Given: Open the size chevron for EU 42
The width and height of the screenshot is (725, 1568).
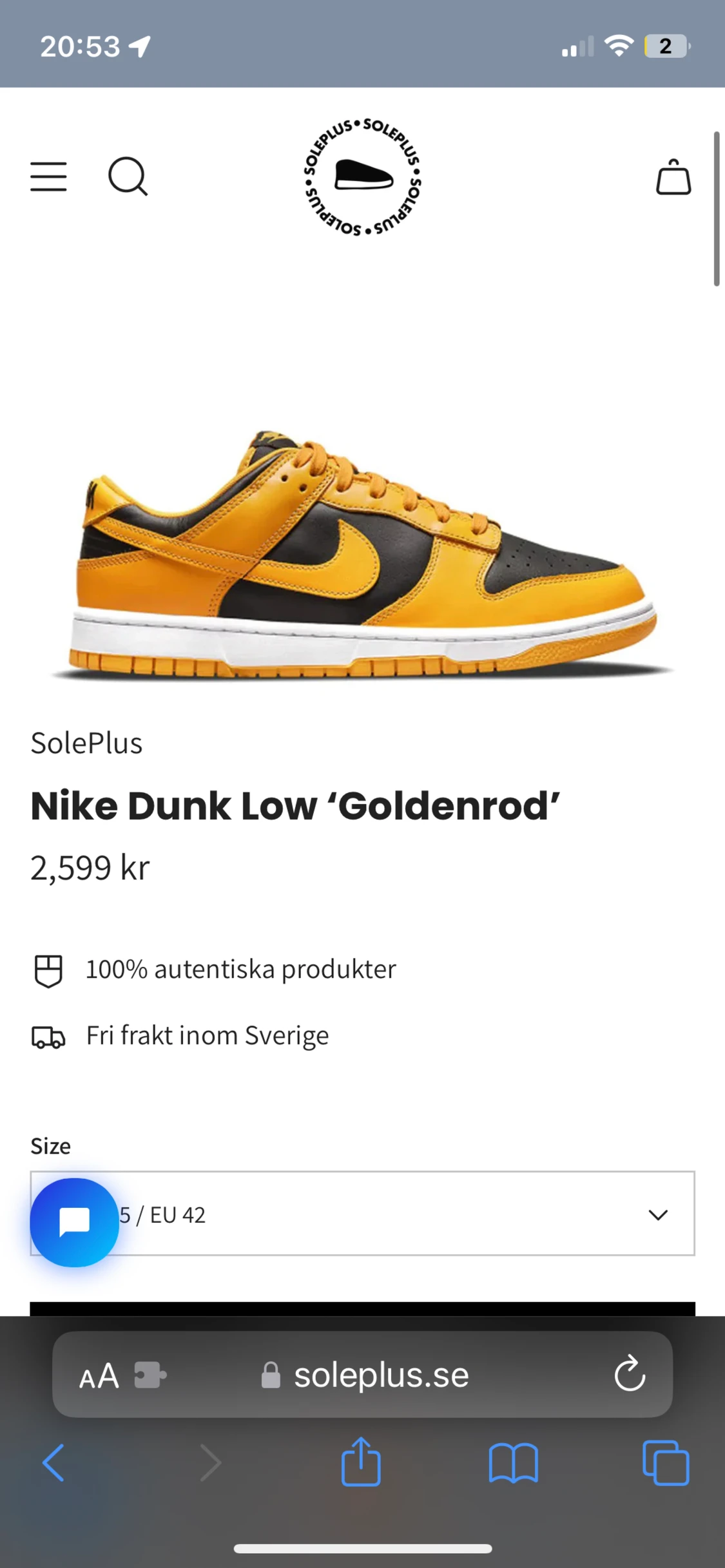Looking at the screenshot, I should click(658, 1216).
